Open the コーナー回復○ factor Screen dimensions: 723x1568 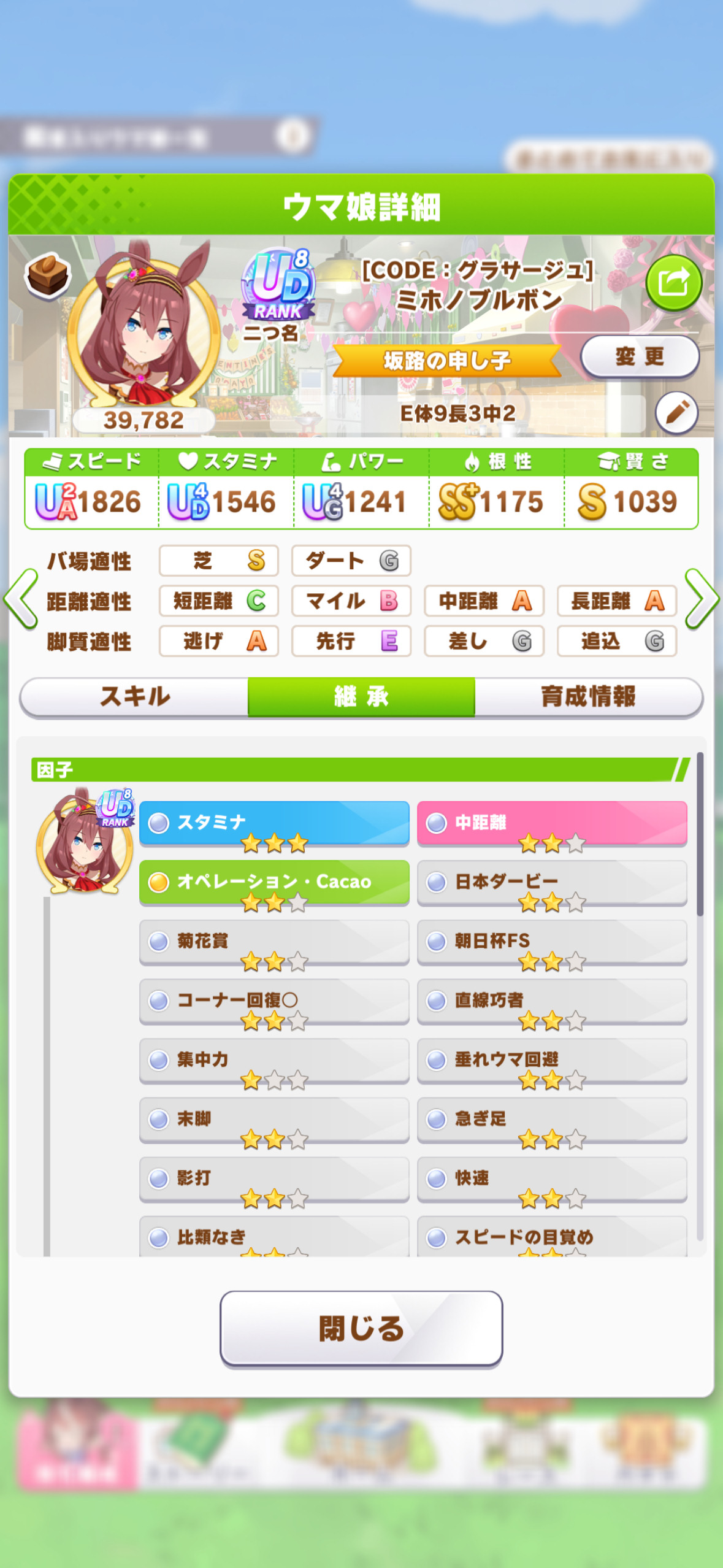[x=274, y=1001]
